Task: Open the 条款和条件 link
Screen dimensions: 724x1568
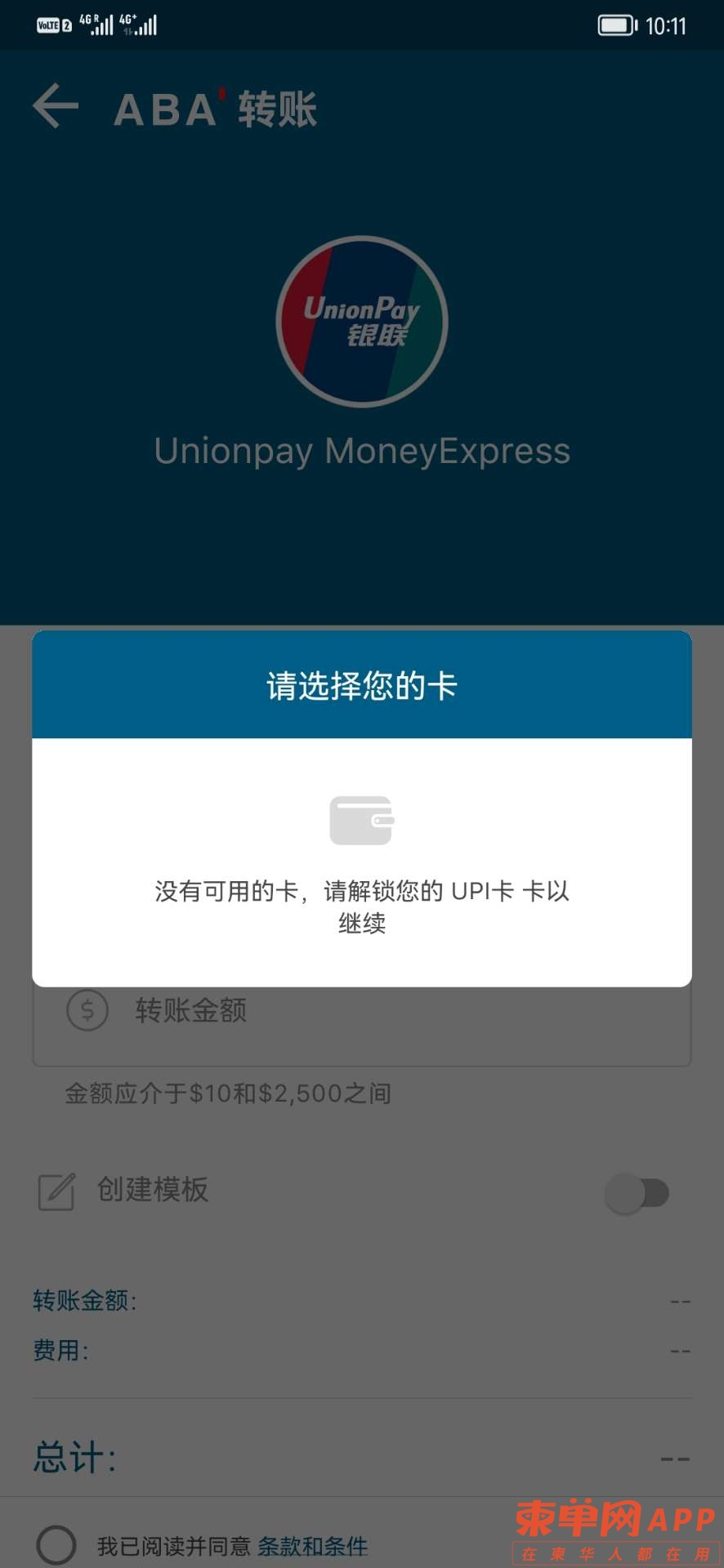Action: [x=313, y=1546]
